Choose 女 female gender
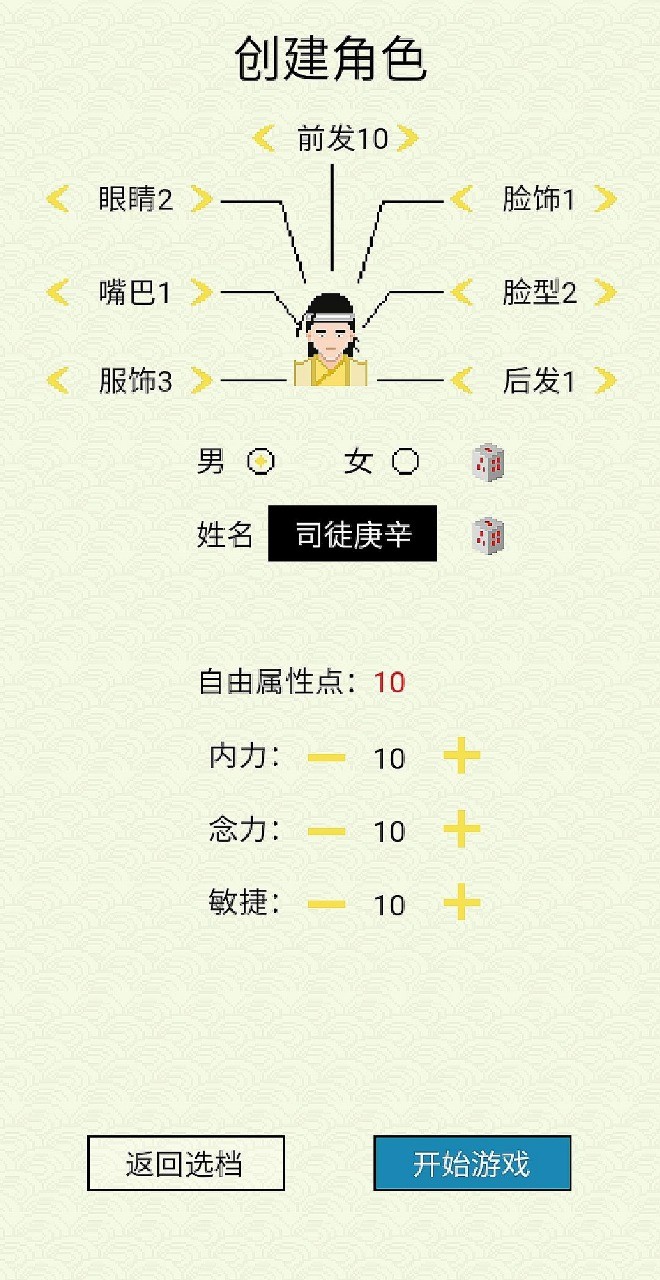Screen dimensions: 660x1280 tap(405, 461)
